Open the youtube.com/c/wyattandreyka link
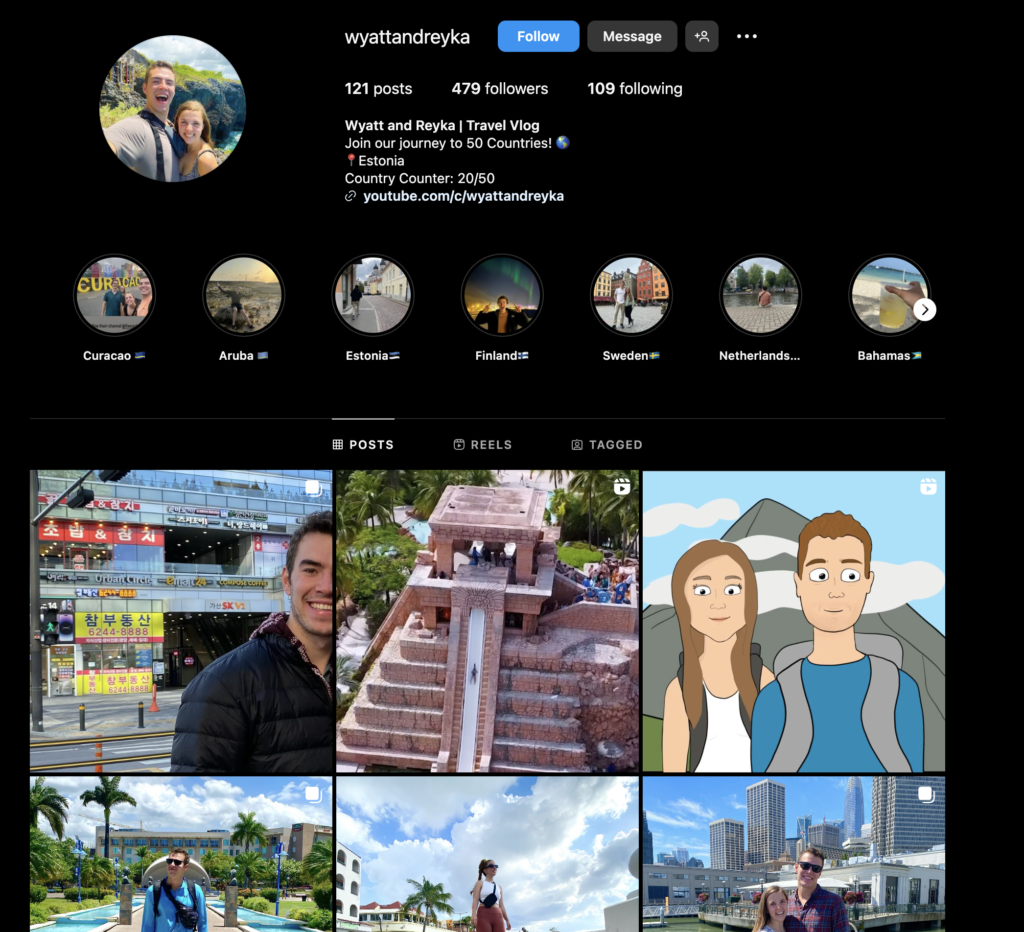This screenshot has height=932, width=1024. point(463,196)
